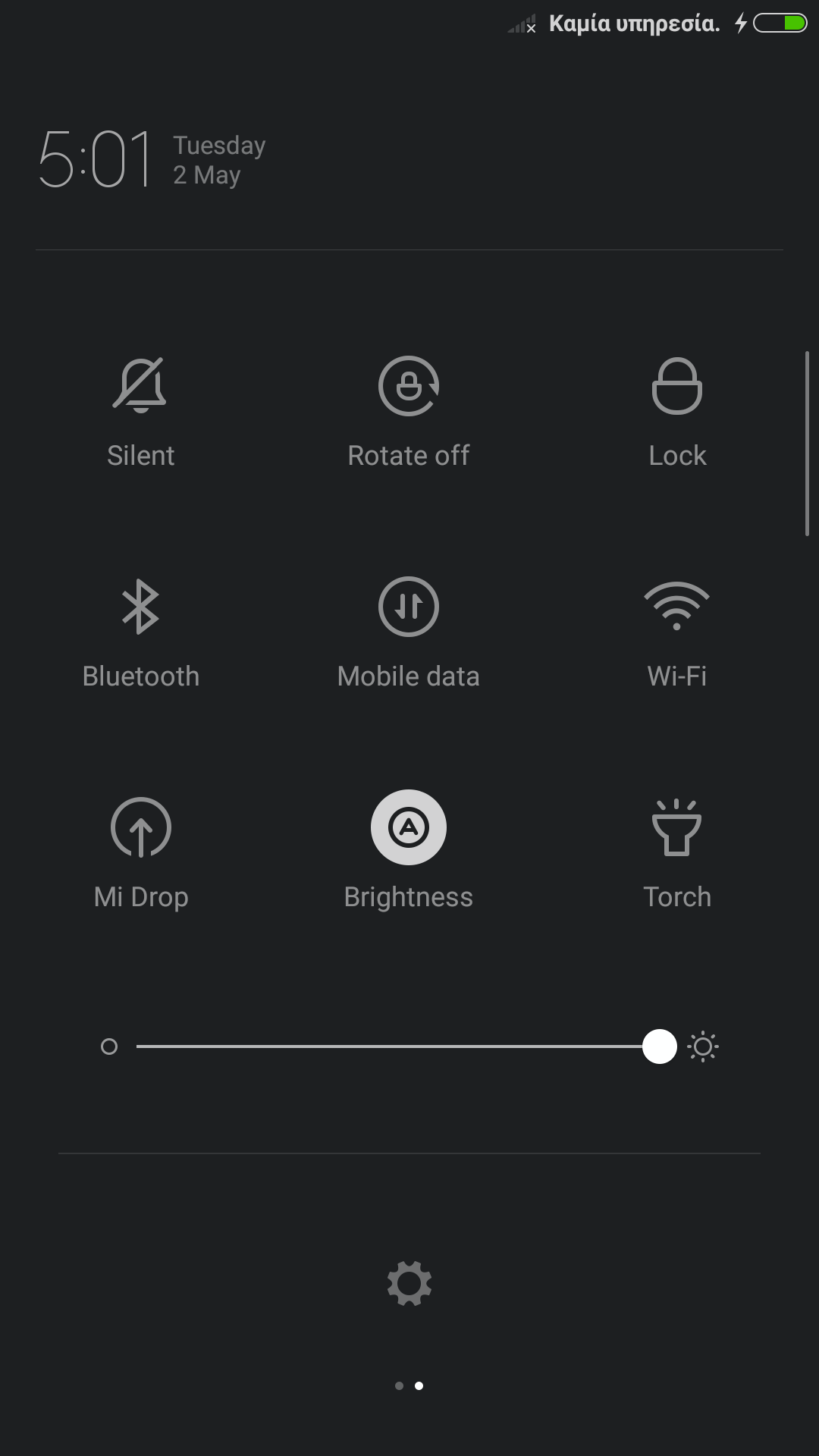The image size is (819, 1456).
Task: Set brightness slider to minimum end
Action: (x=140, y=1046)
